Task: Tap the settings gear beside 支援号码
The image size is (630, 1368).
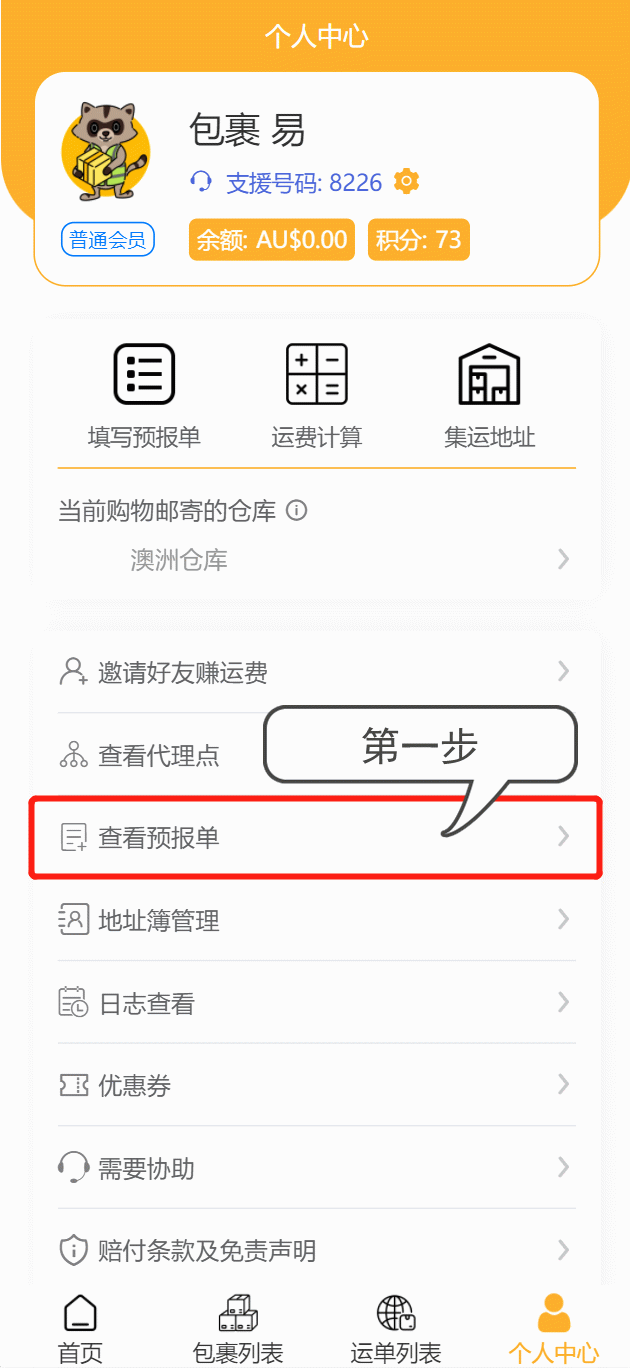Action: click(x=406, y=182)
